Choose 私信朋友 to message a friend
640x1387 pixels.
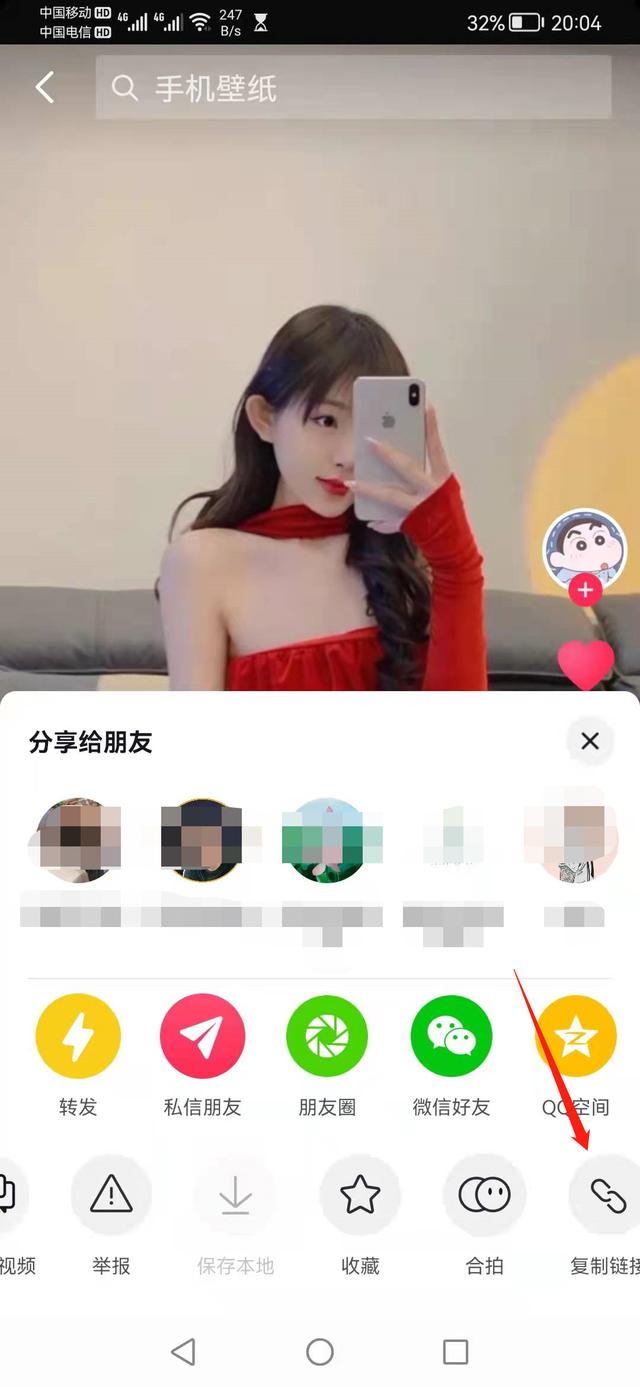click(202, 1036)
